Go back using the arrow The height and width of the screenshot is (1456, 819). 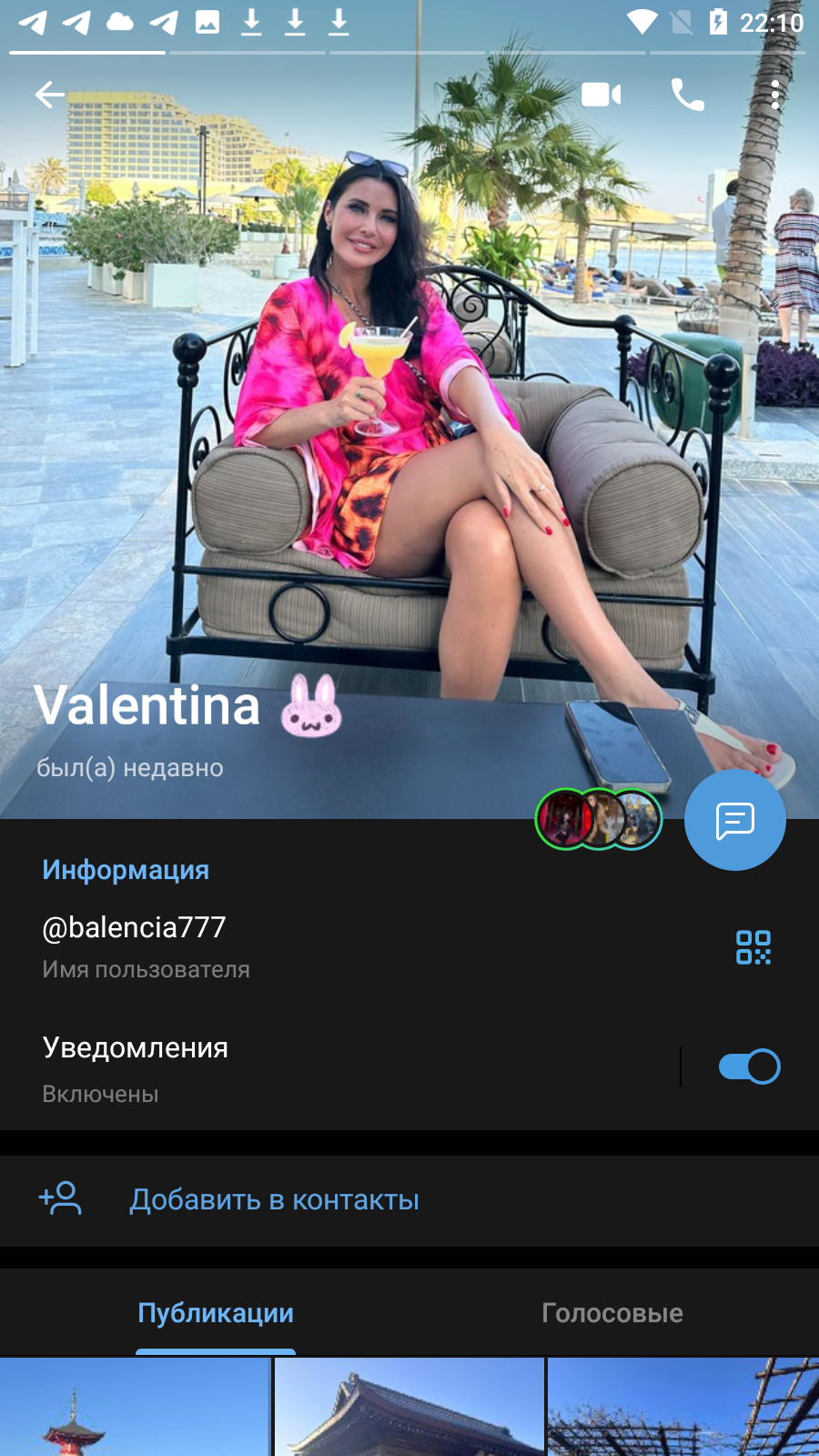point(49,94)
